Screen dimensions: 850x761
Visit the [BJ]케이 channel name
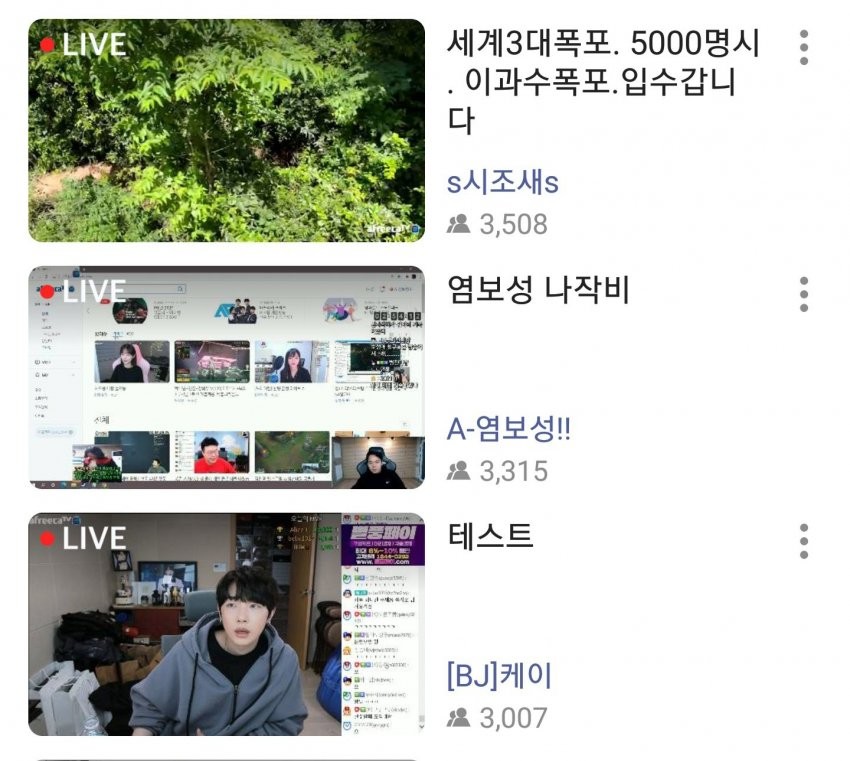tap(499, 676)
